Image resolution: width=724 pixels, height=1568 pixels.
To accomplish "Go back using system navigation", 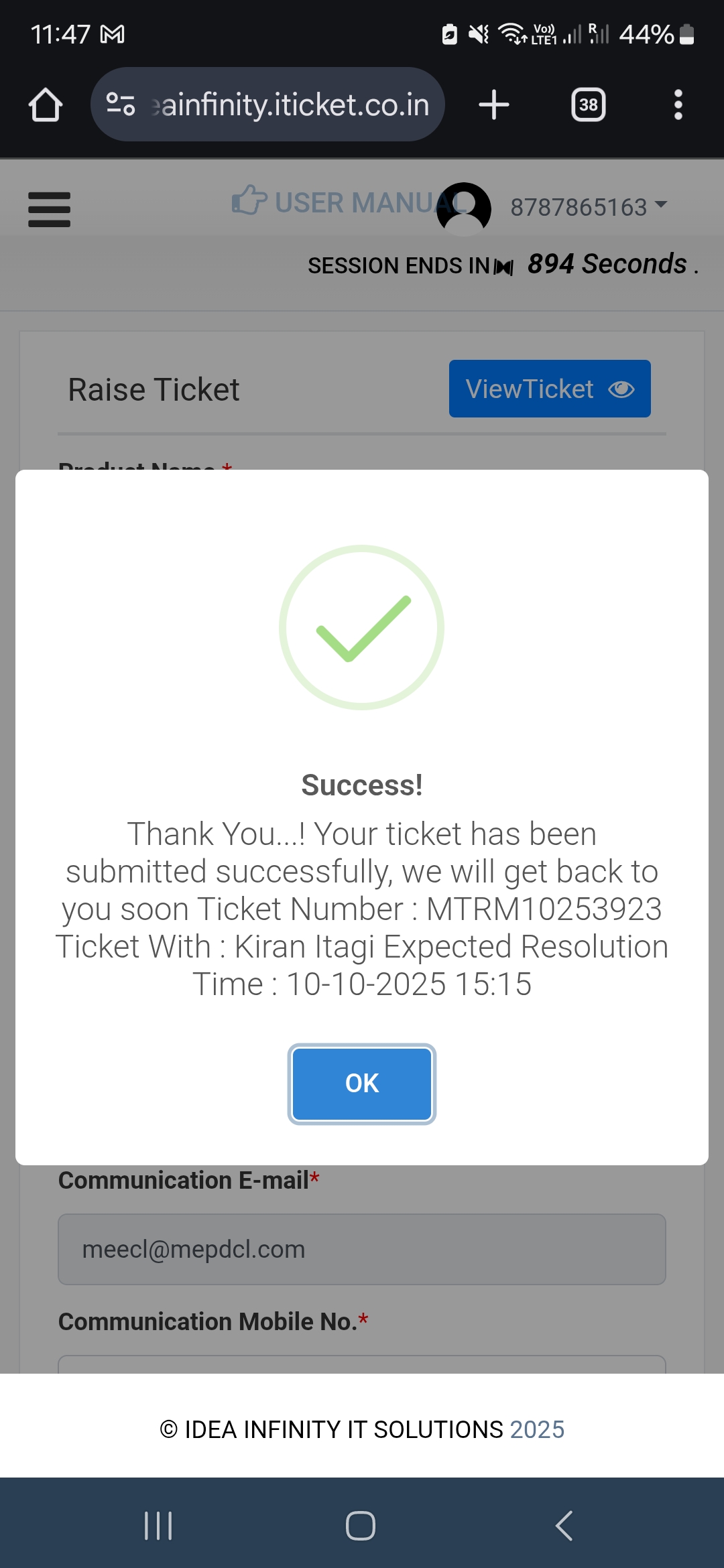I will click(x=564, y=1526).
